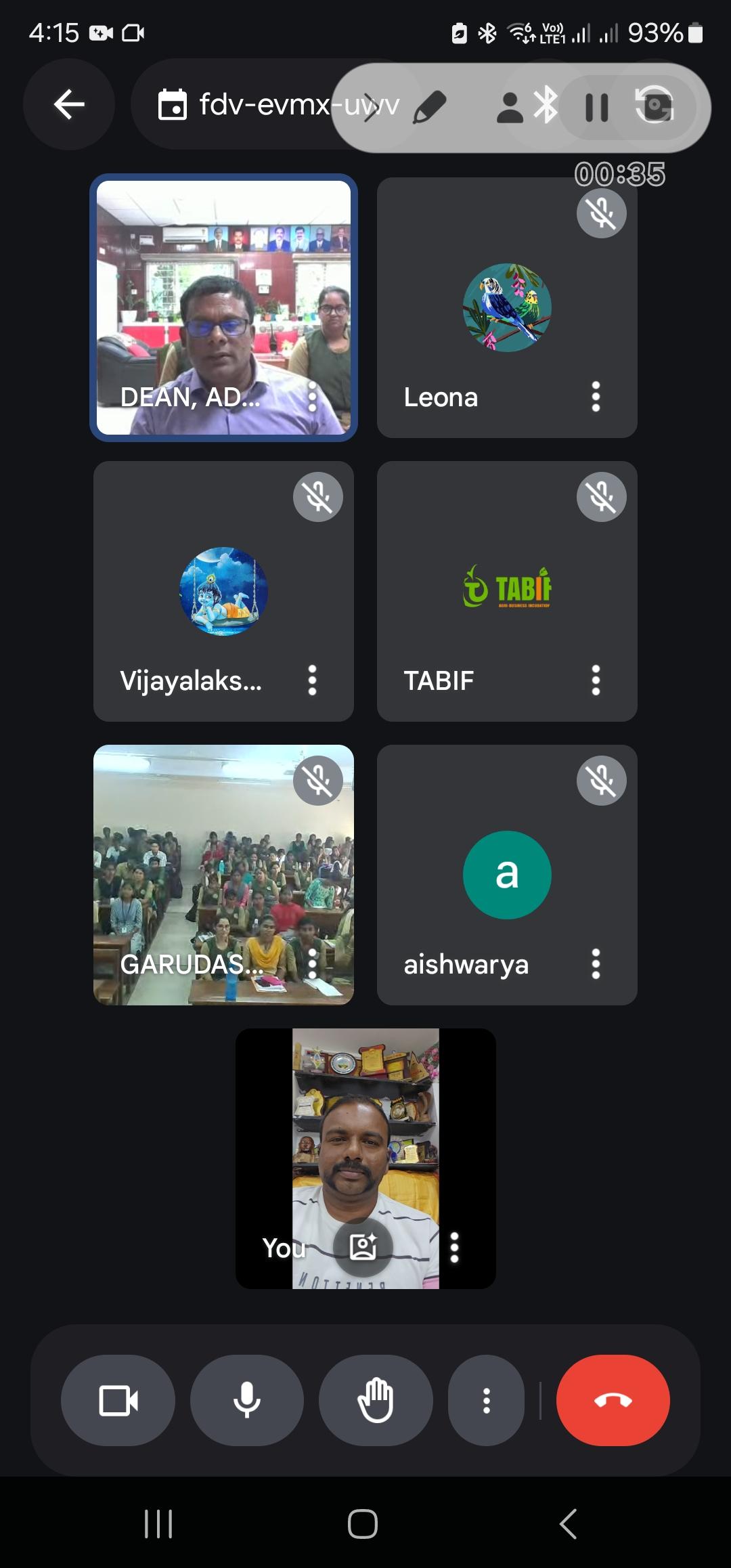731x1568 pixels.
Task: Open options for DEAN, AD... tile
Action: click(312, 397)
